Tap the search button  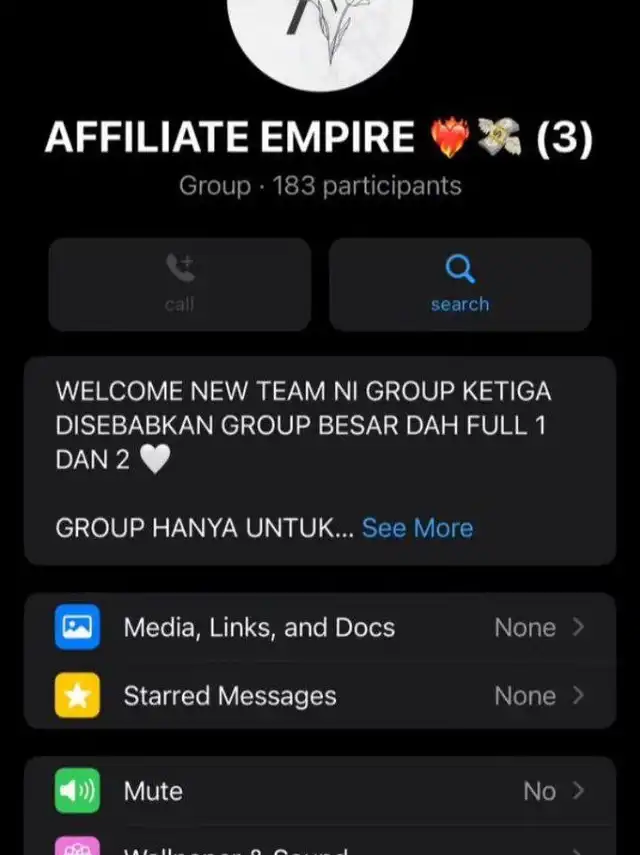(x=460, y=284)
